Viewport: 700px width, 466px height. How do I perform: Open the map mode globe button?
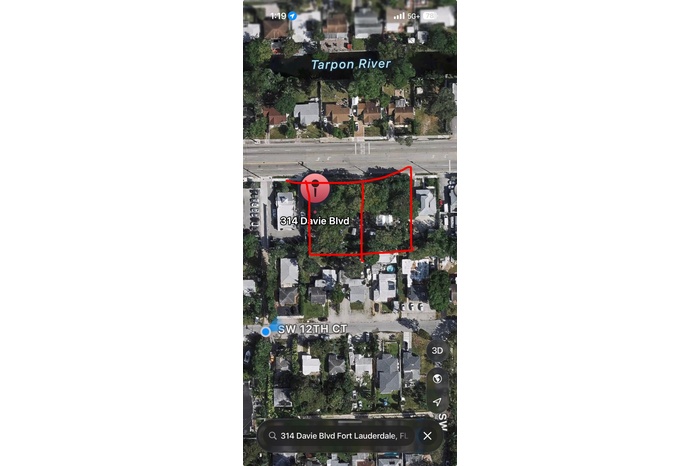(437, 379)
